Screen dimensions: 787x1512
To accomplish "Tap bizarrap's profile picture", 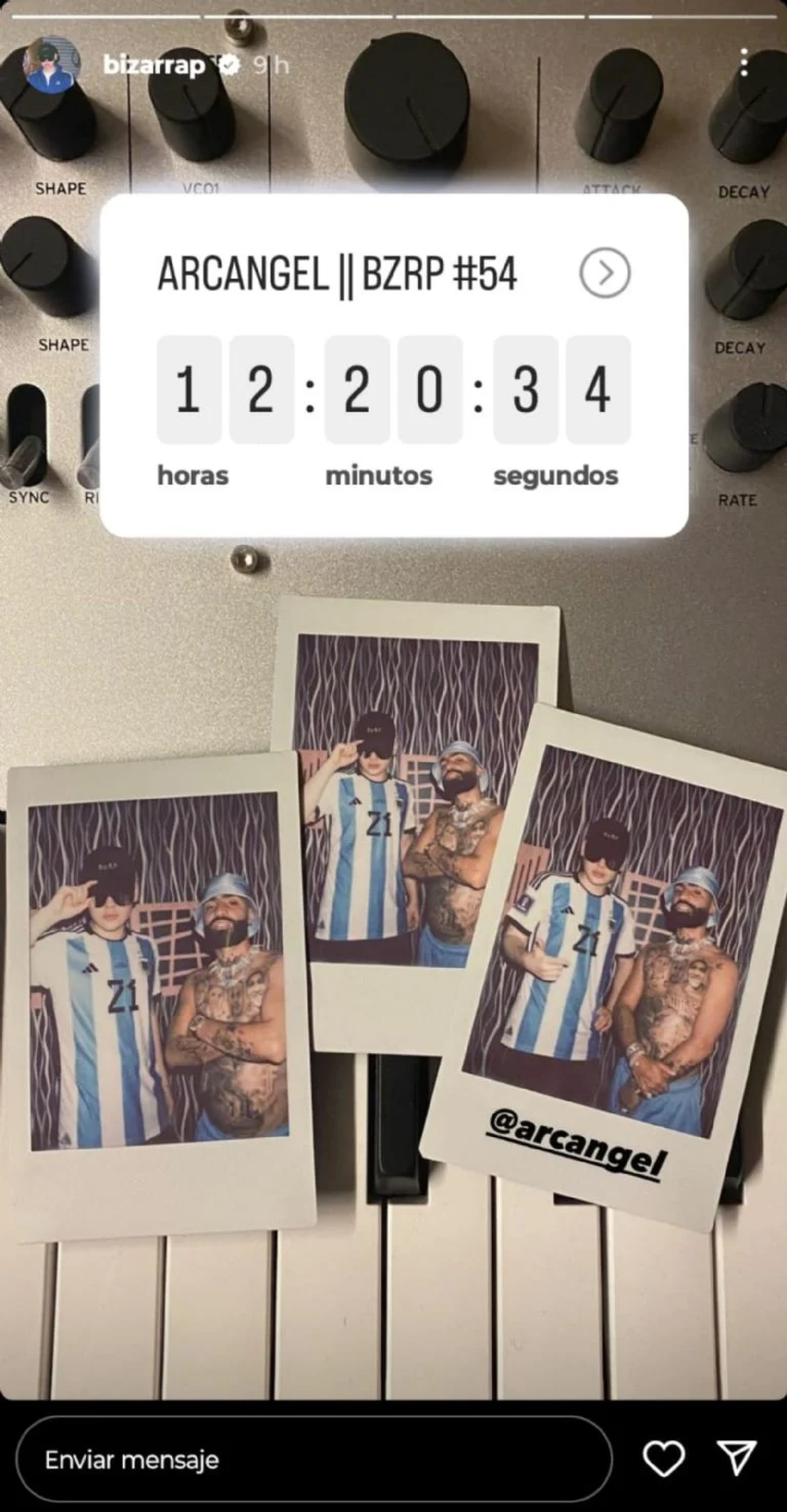I will coord(54,64).
